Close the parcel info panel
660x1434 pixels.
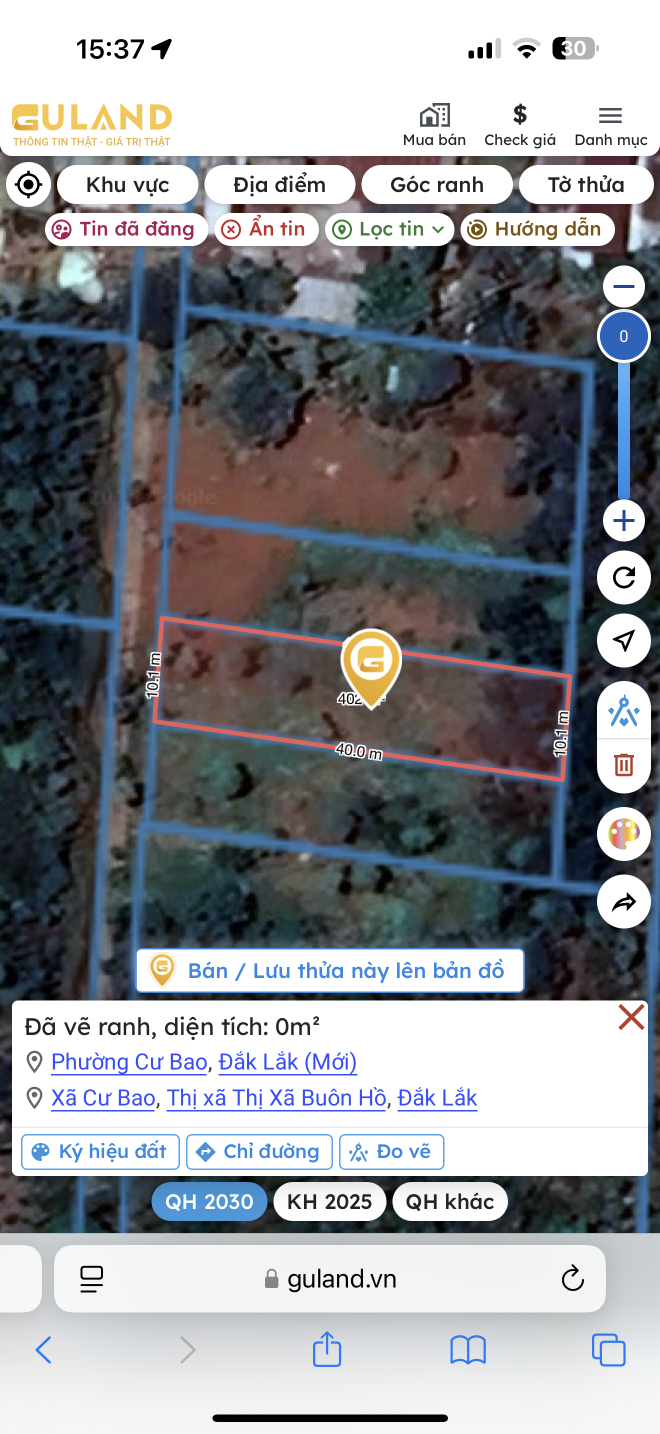631,1018
